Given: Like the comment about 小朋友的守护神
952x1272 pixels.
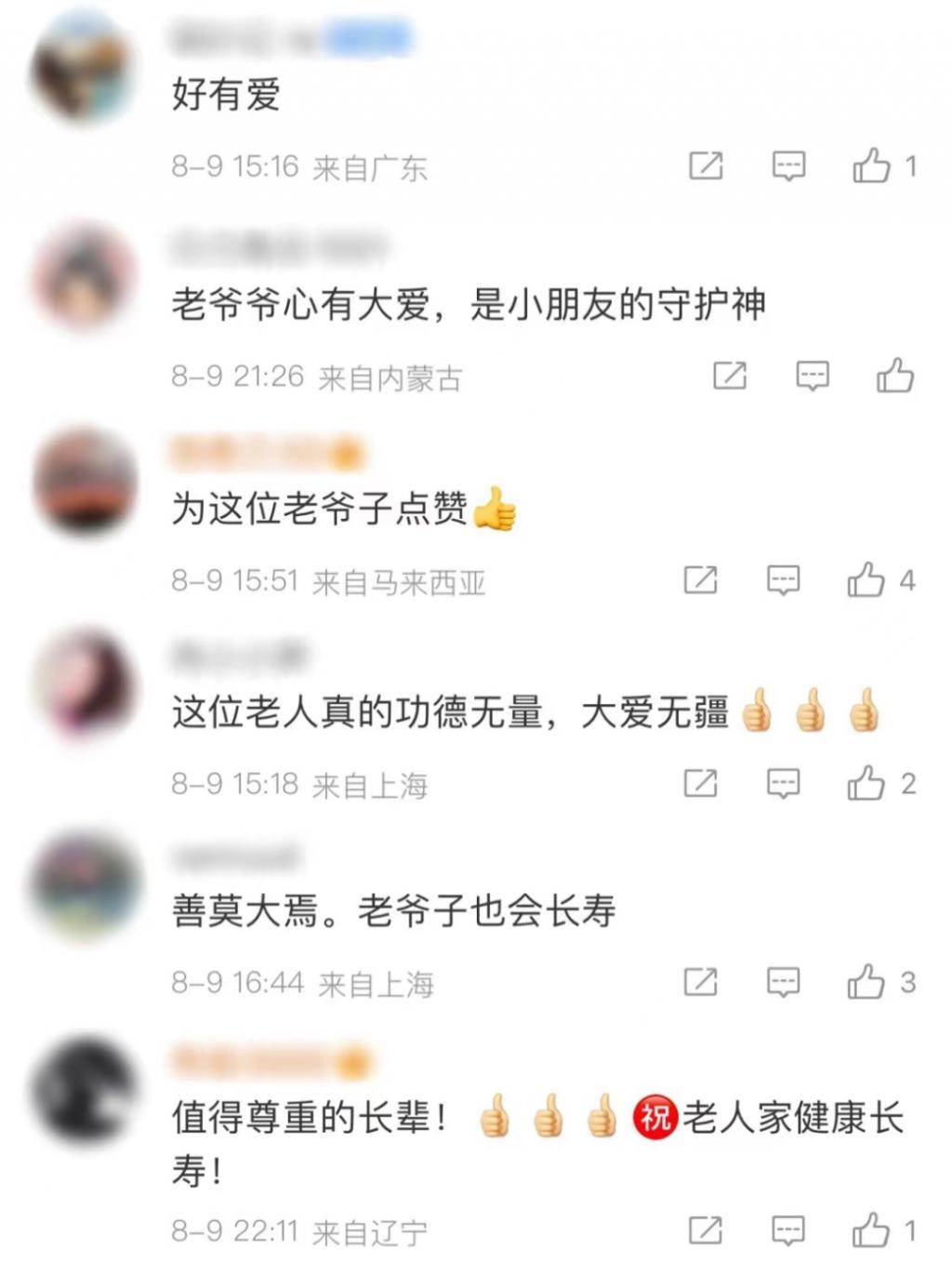Looking at the screenshot, I should click(x=894, y=376).
